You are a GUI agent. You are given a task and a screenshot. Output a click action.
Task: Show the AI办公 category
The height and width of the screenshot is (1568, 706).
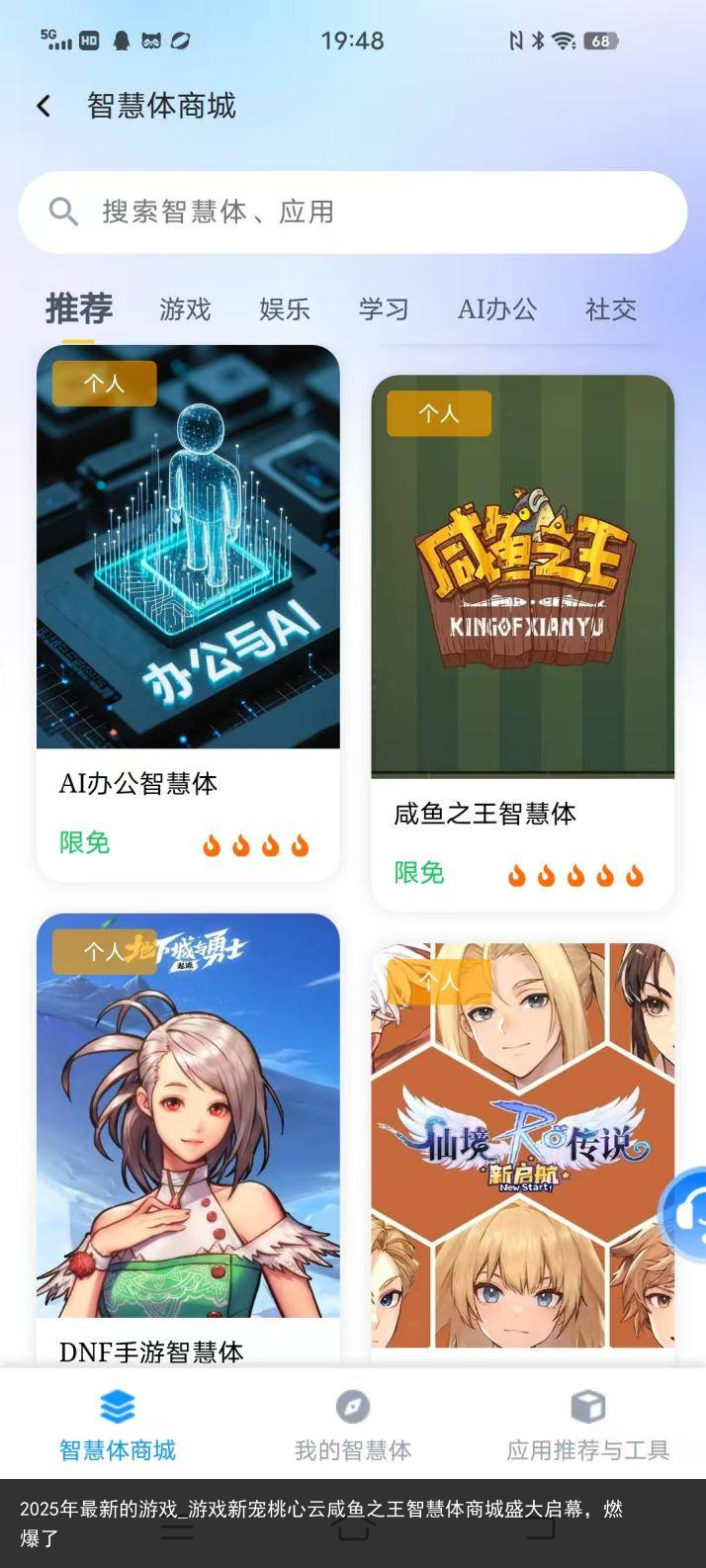496,309
